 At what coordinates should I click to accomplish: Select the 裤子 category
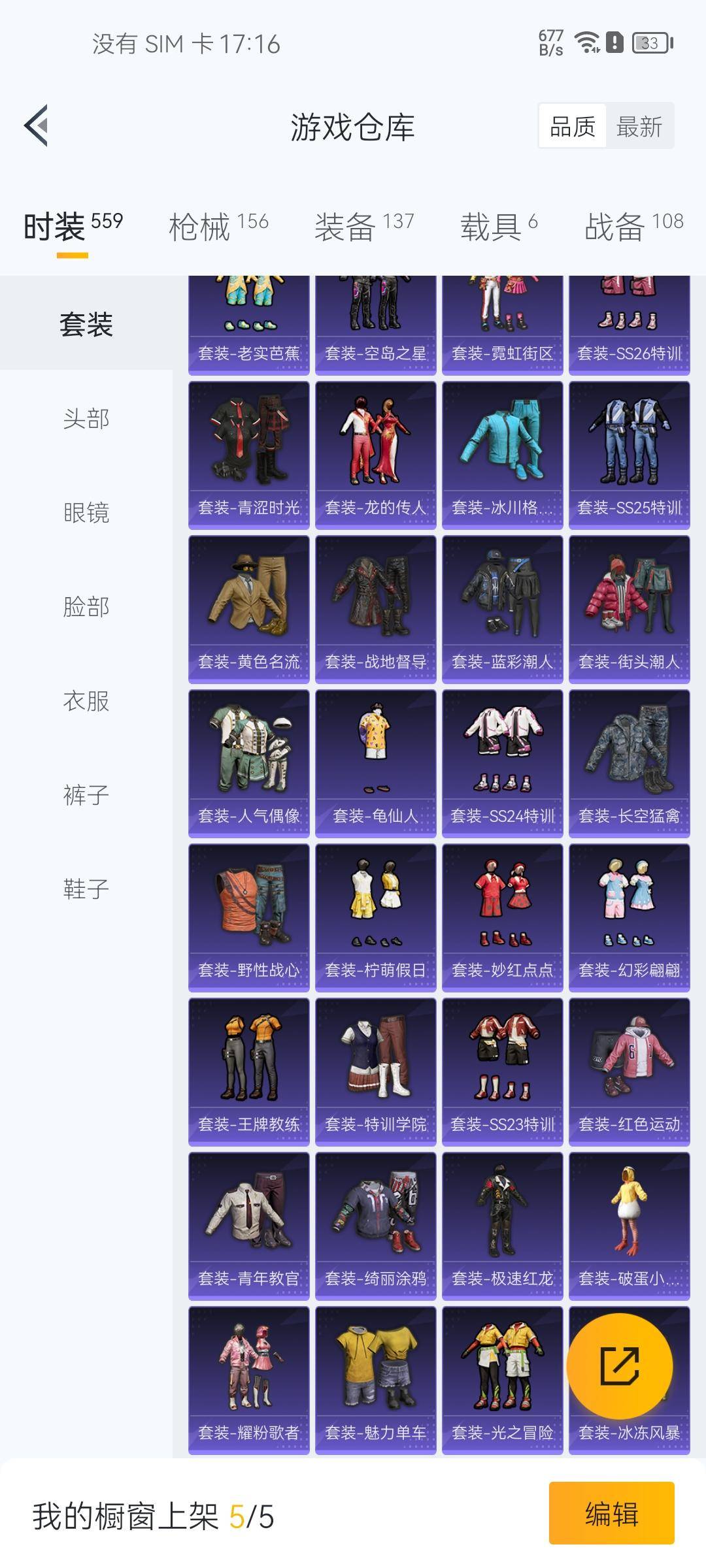(86, 794)
